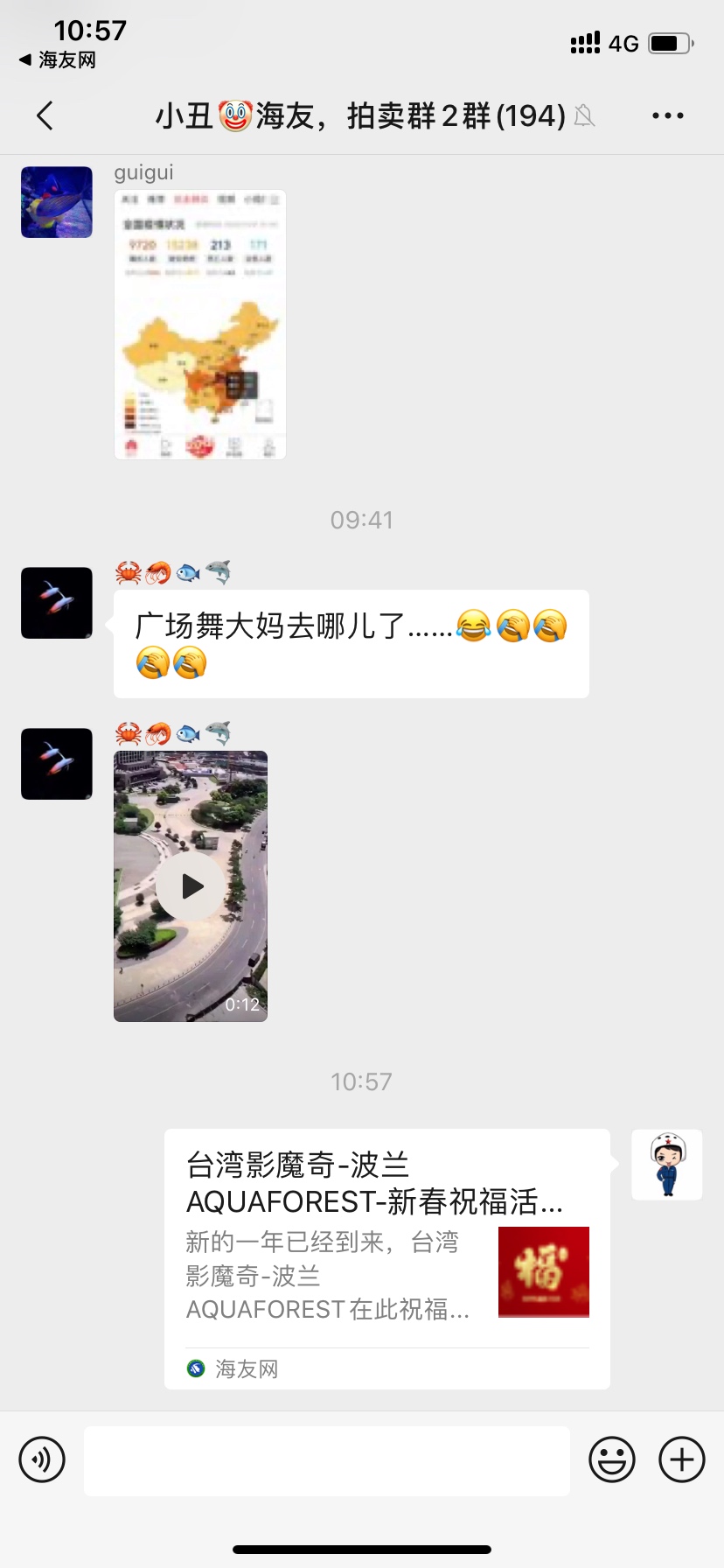Open the plus attachments menu
The width and height of the screenshot is (724, 1568).
click(x=681, y=1459)
